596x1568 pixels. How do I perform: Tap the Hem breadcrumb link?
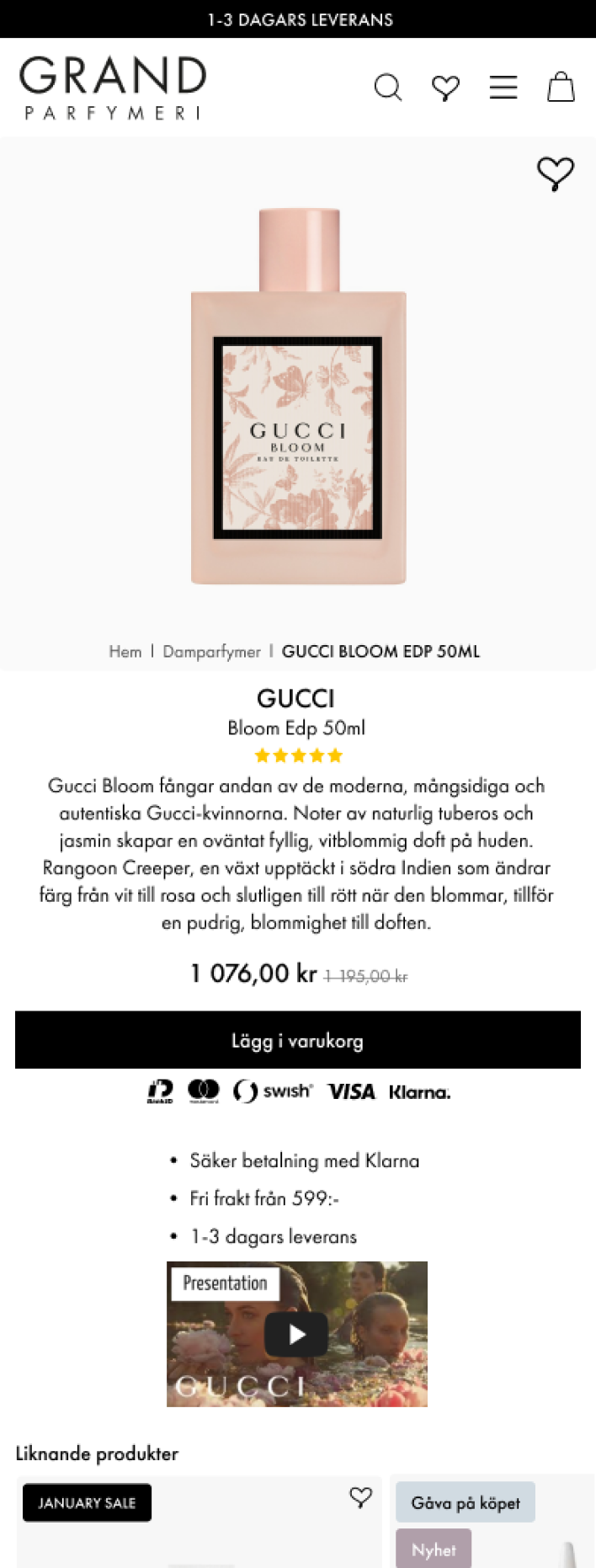(x=125, y=651)
